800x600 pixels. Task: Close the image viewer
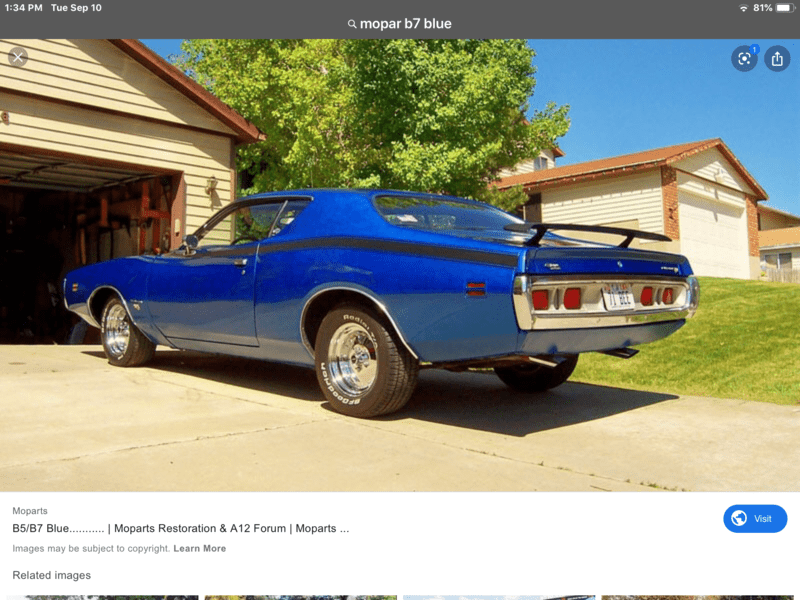click(18, 57)
